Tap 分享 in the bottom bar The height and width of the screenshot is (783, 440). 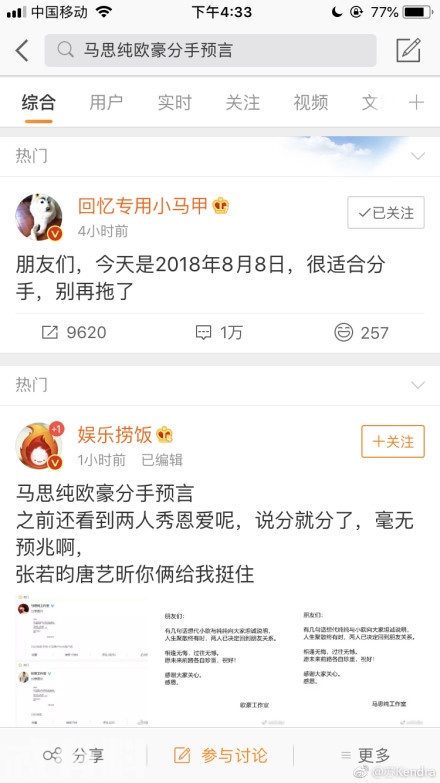coord(73,755)
